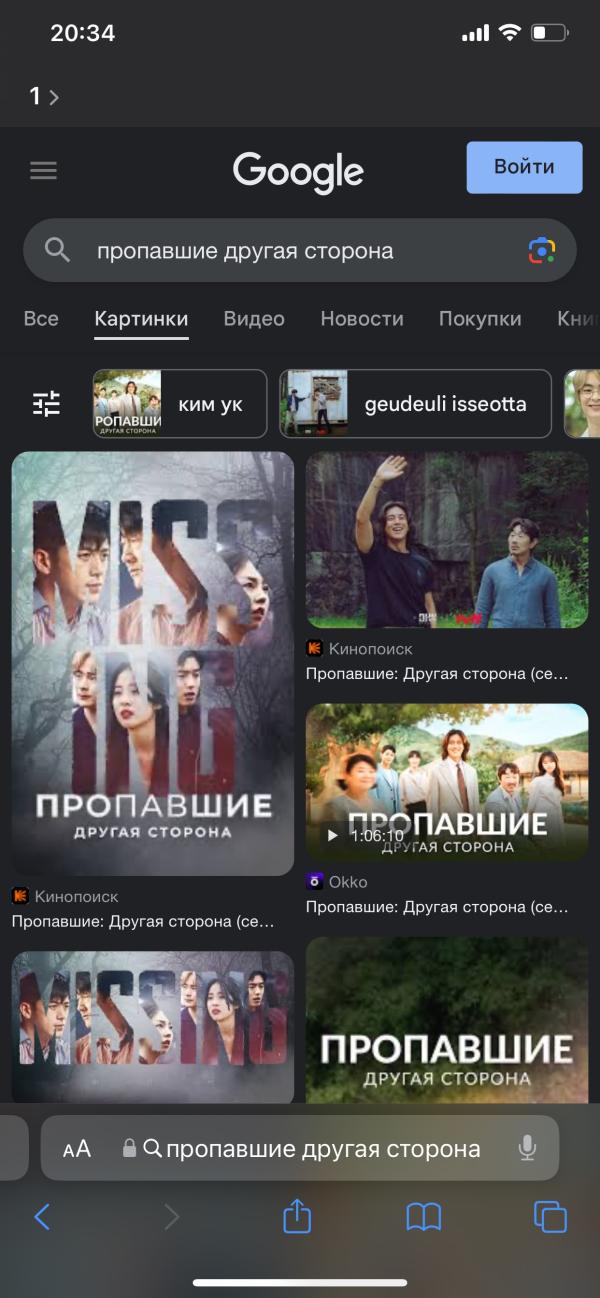Tap the Войти sign-in button
The height and width of the screenshot is (1298, 600).
[524, 167]
